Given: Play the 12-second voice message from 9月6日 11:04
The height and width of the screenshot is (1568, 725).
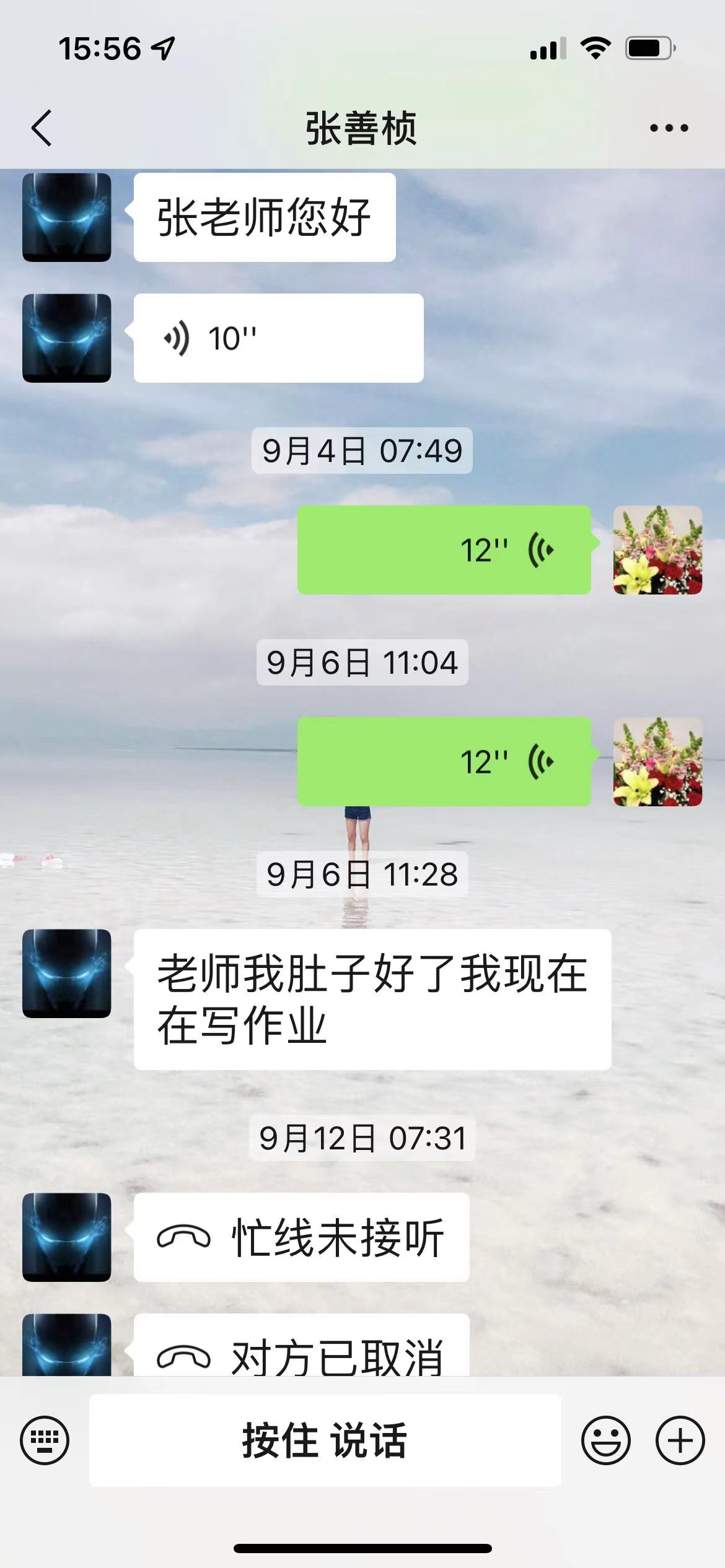Looking at the screenshot, I should (x=444, y=762).
